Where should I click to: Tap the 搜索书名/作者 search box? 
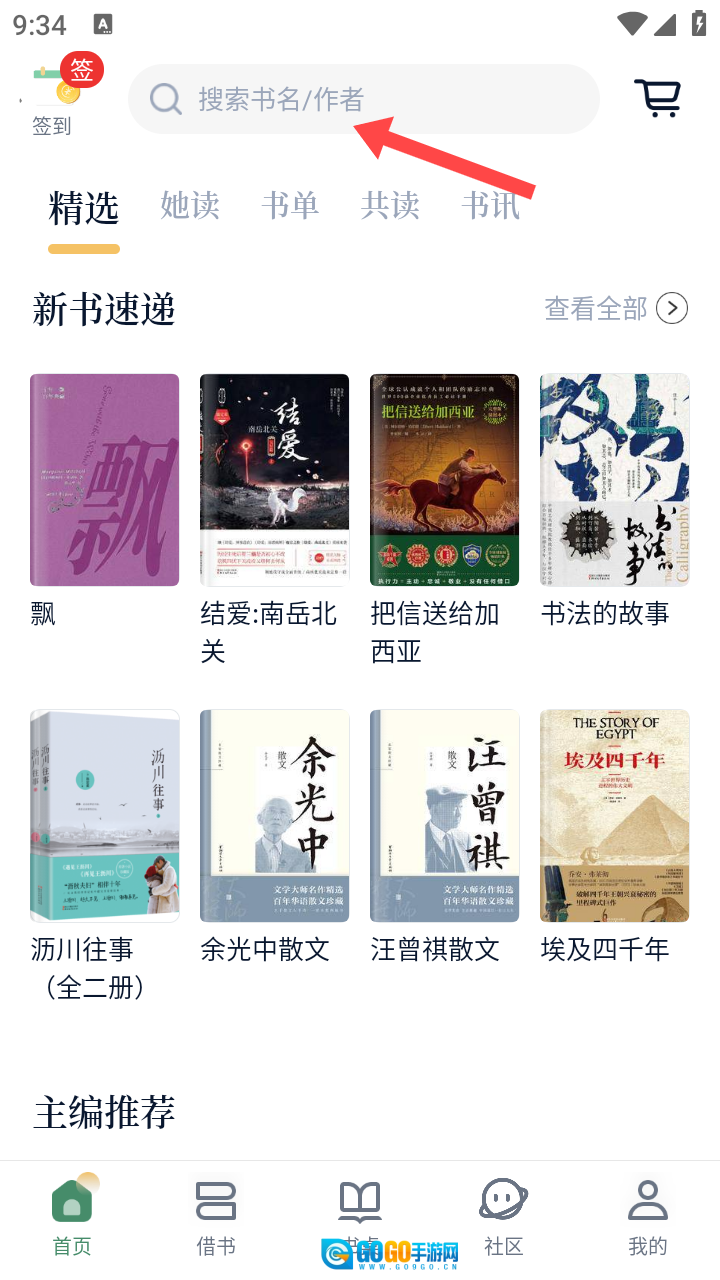click(362, 99)
